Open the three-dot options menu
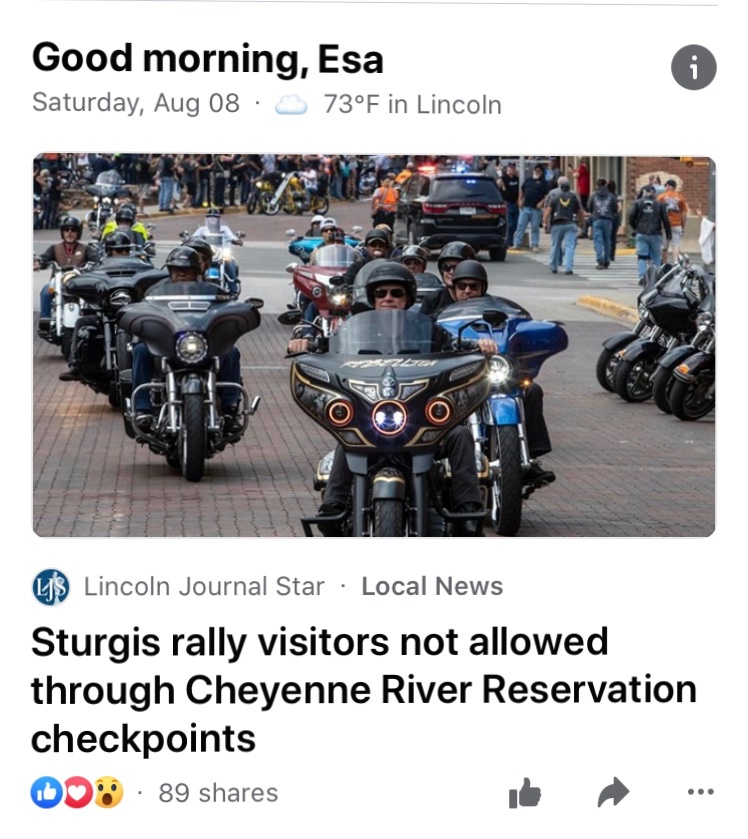 [x=703, y=793]
